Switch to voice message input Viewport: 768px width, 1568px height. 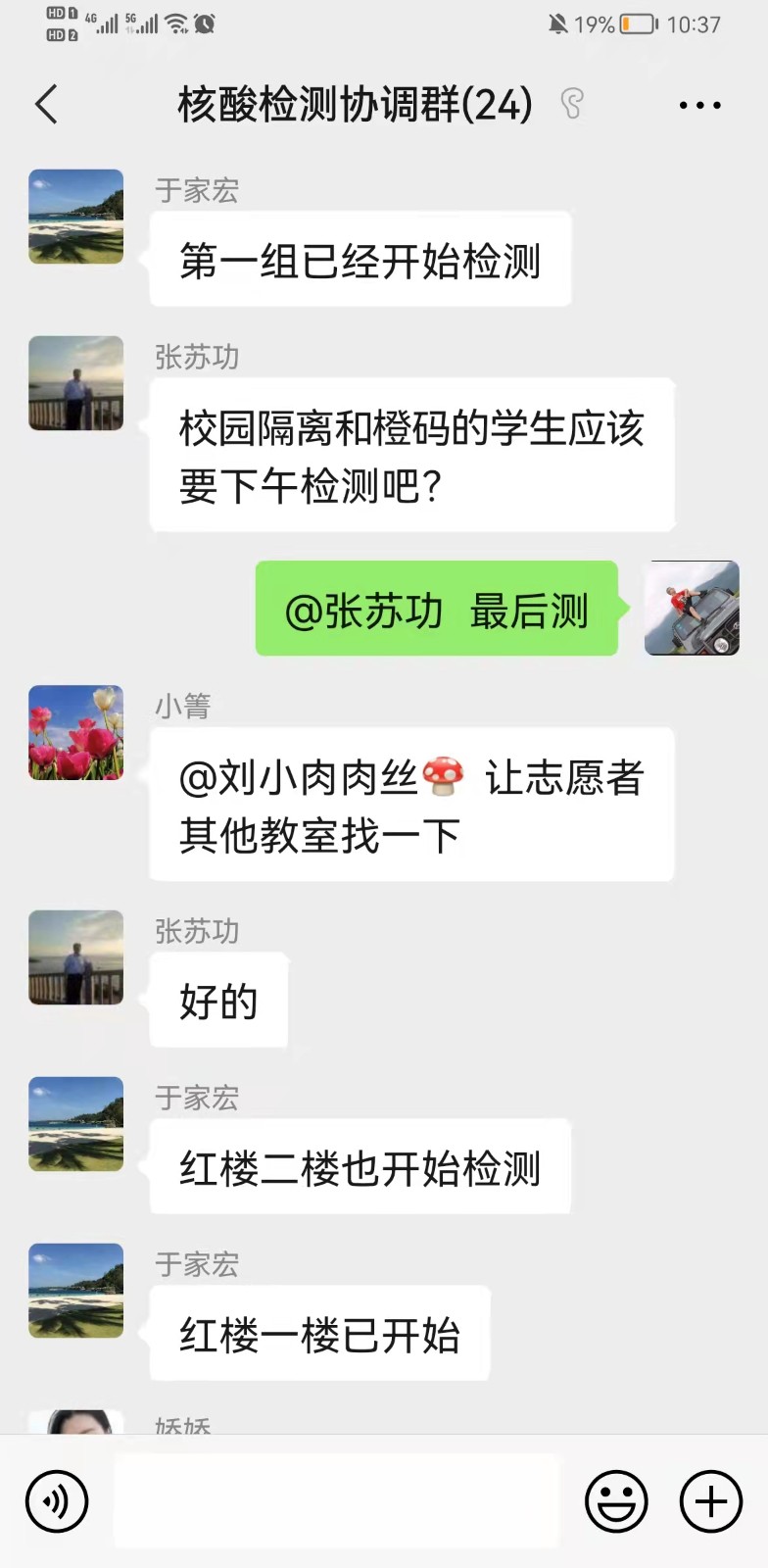[x=57, y=1501]
